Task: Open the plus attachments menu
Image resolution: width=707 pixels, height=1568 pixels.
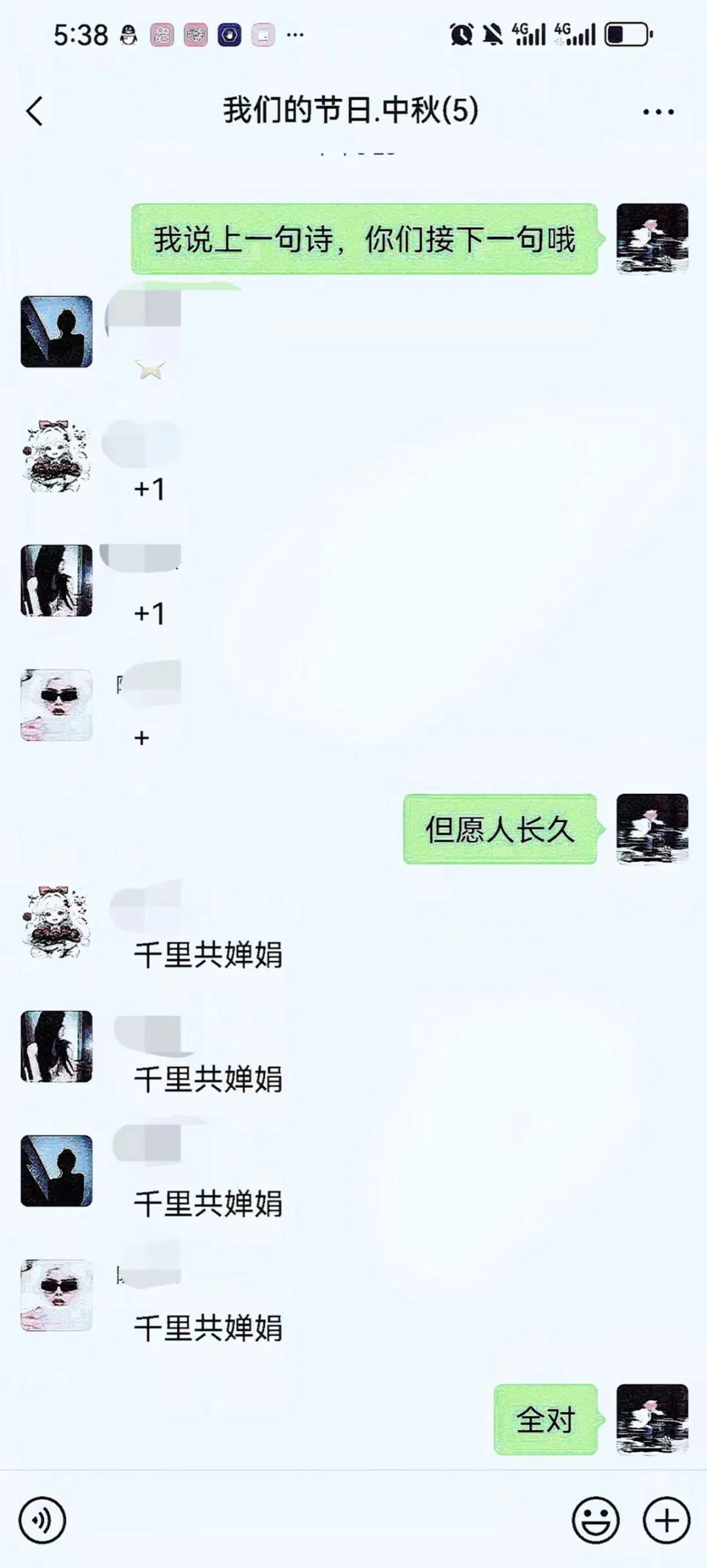Action: (666, 1520)
